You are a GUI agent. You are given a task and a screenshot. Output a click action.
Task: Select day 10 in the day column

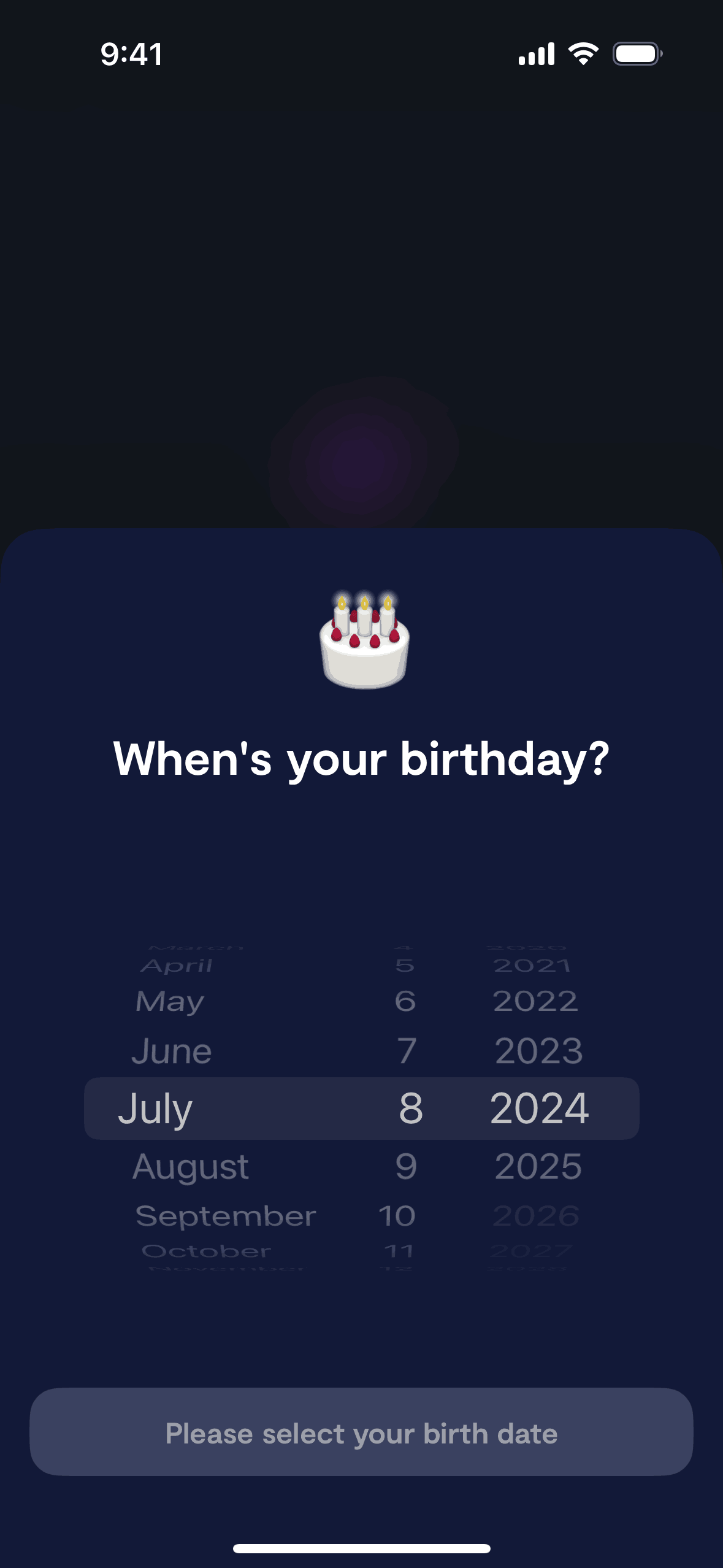[x=397, y=1216]
